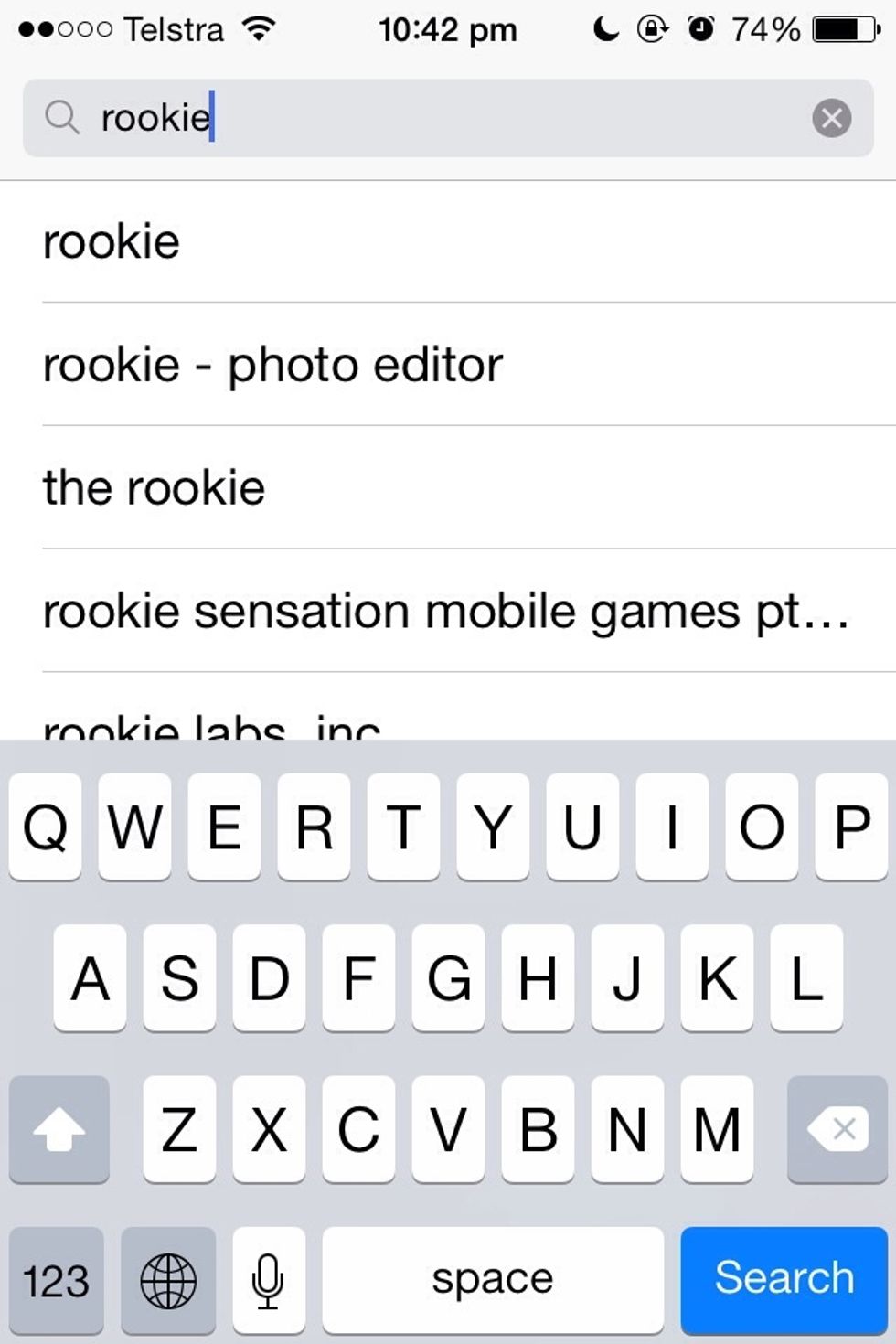The image size is (896, 1344).
Task: Select the first suggestion 'rookie'
Action: (112, 240)
